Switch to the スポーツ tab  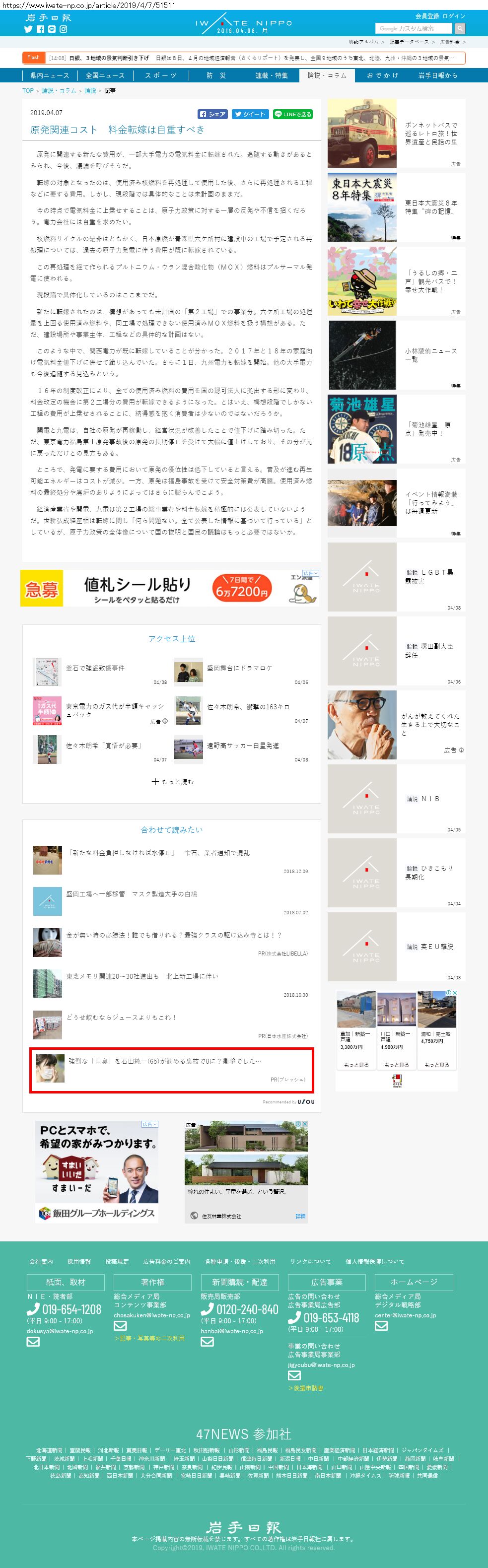pyautogui.click(x=161, y=75)
